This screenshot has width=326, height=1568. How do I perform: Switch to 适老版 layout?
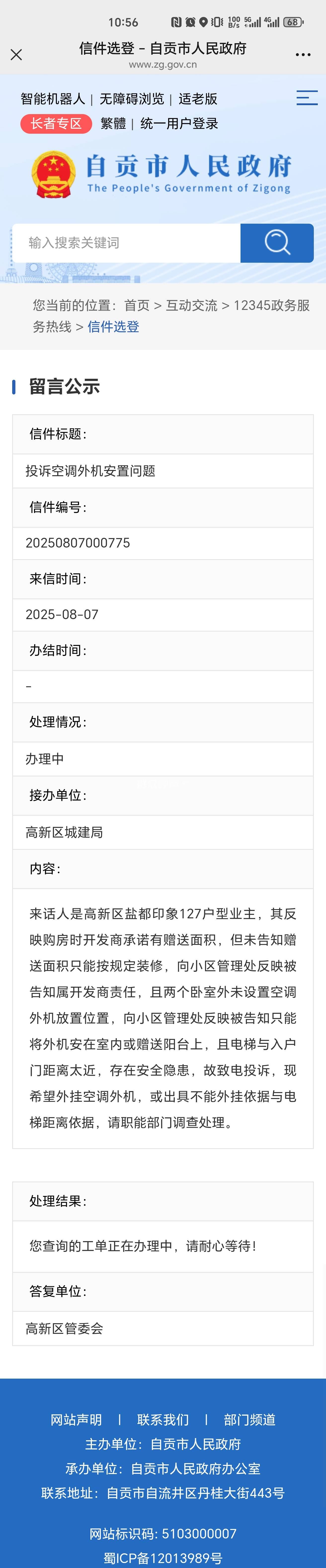[x=198, y=99]
